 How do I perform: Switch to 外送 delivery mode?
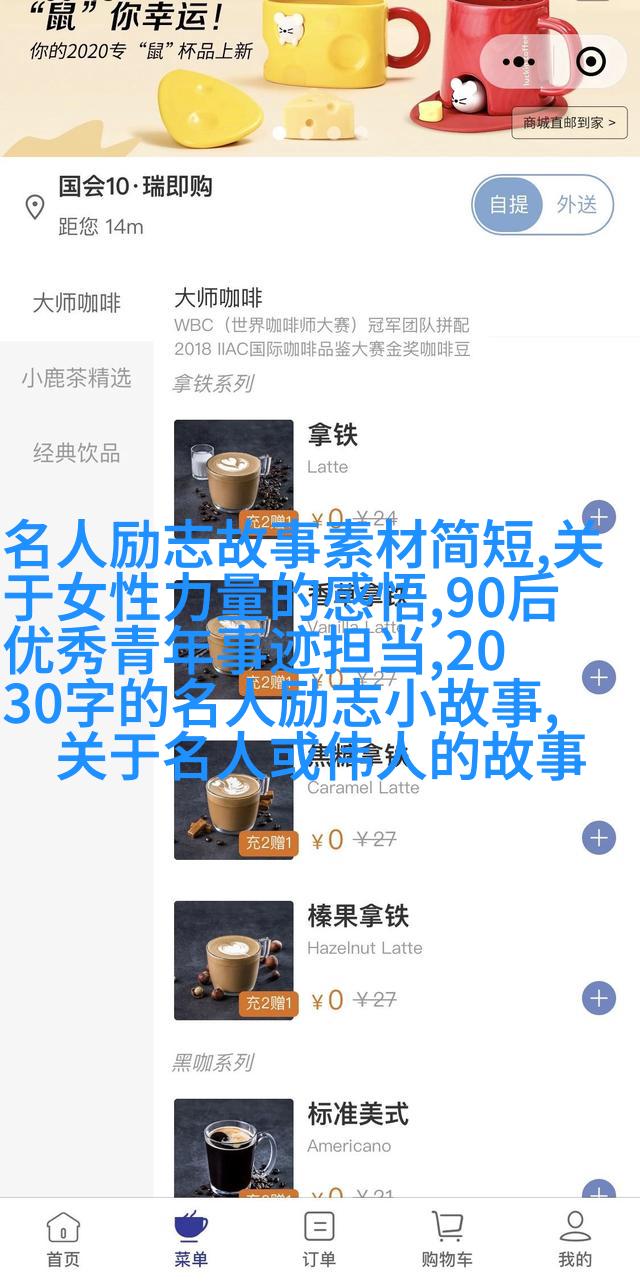[577, 205]
